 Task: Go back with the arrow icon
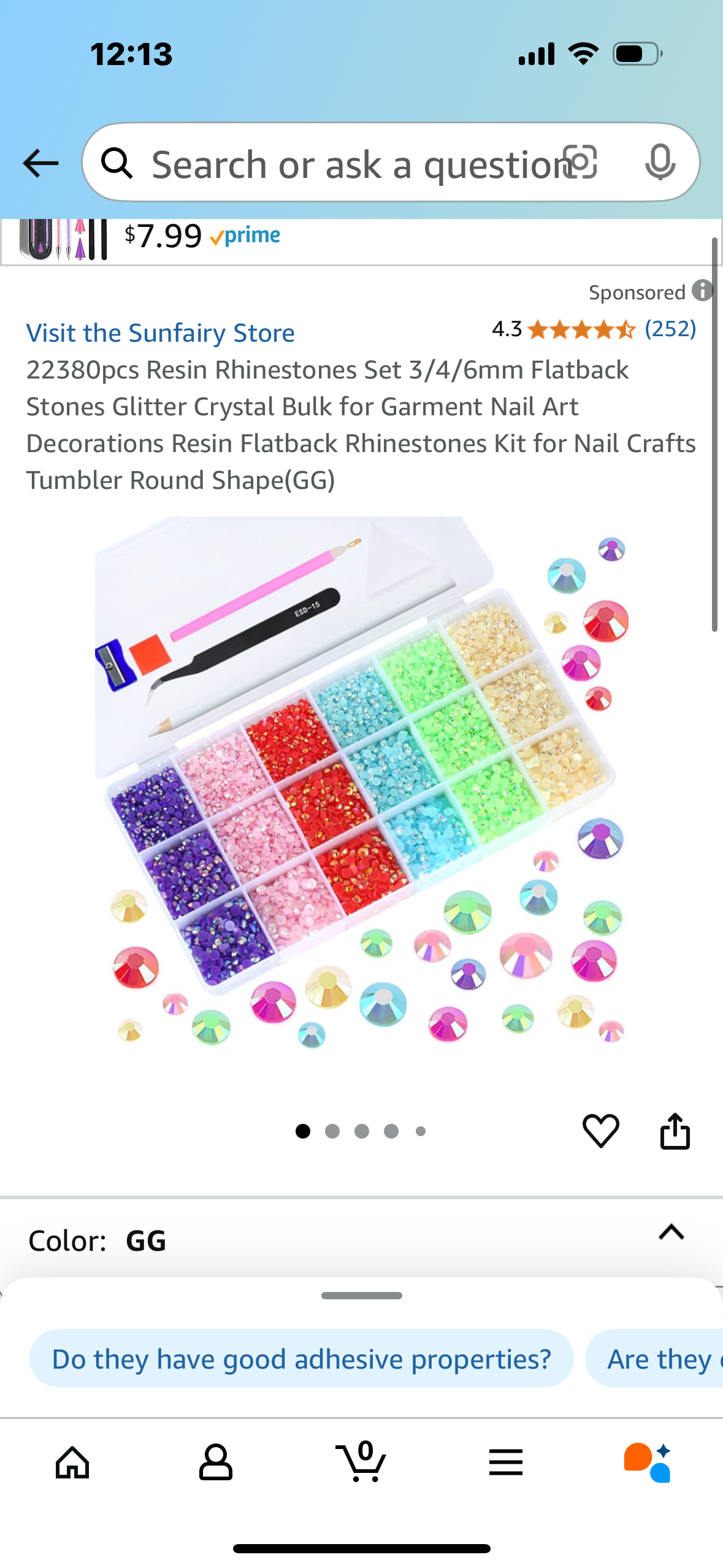coord(40,163)
